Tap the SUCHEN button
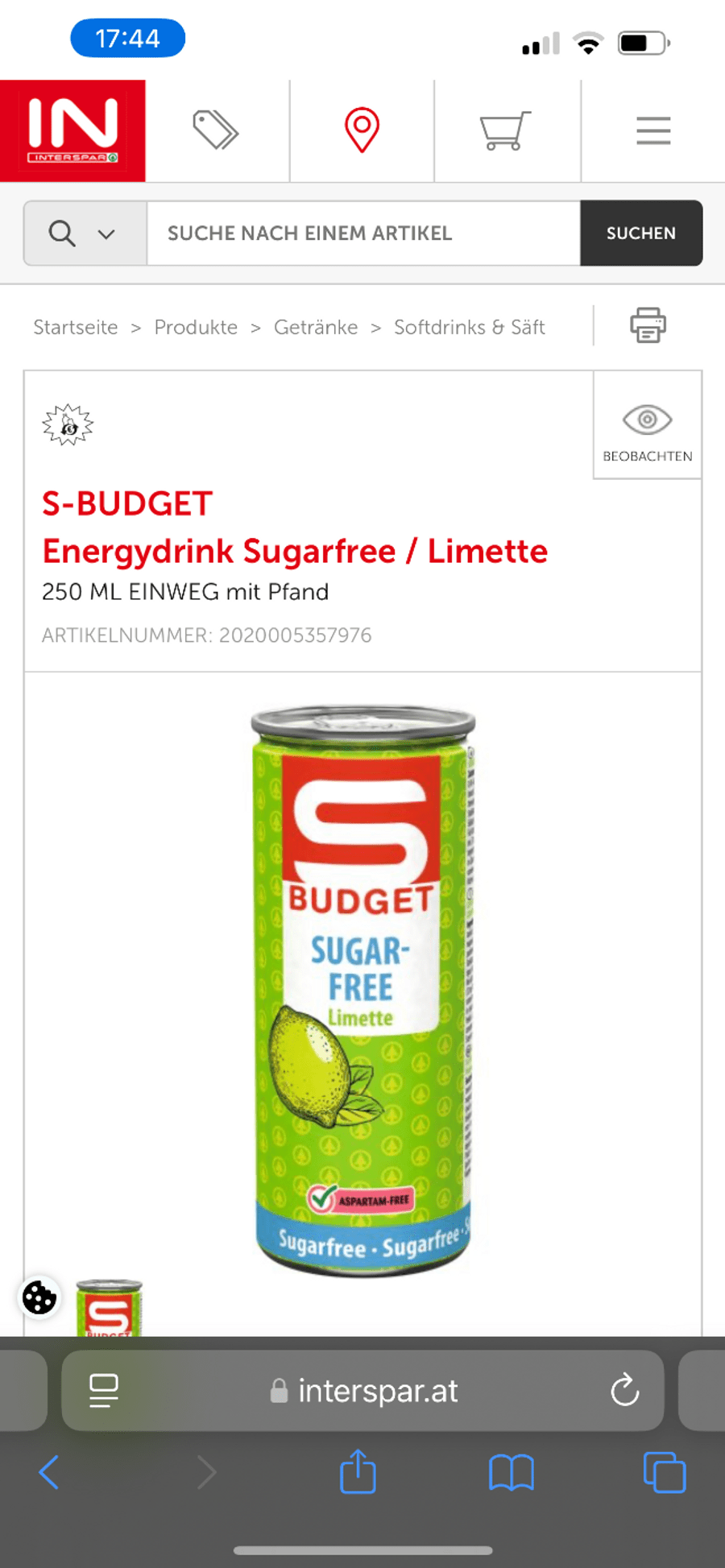 (x=641, y=234)
